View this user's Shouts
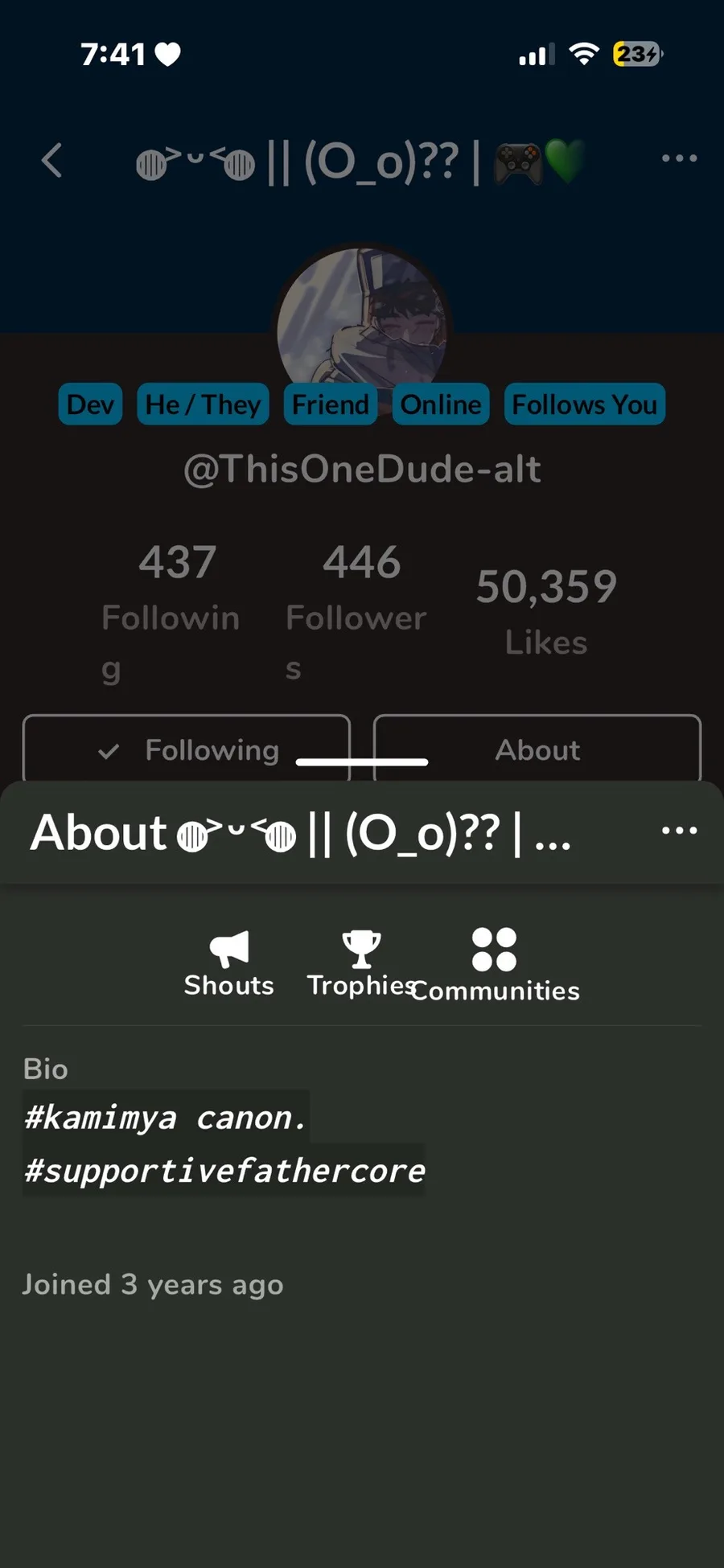Image resolution: width=724 pixels, height=1568 pixels. pos(229,964)
